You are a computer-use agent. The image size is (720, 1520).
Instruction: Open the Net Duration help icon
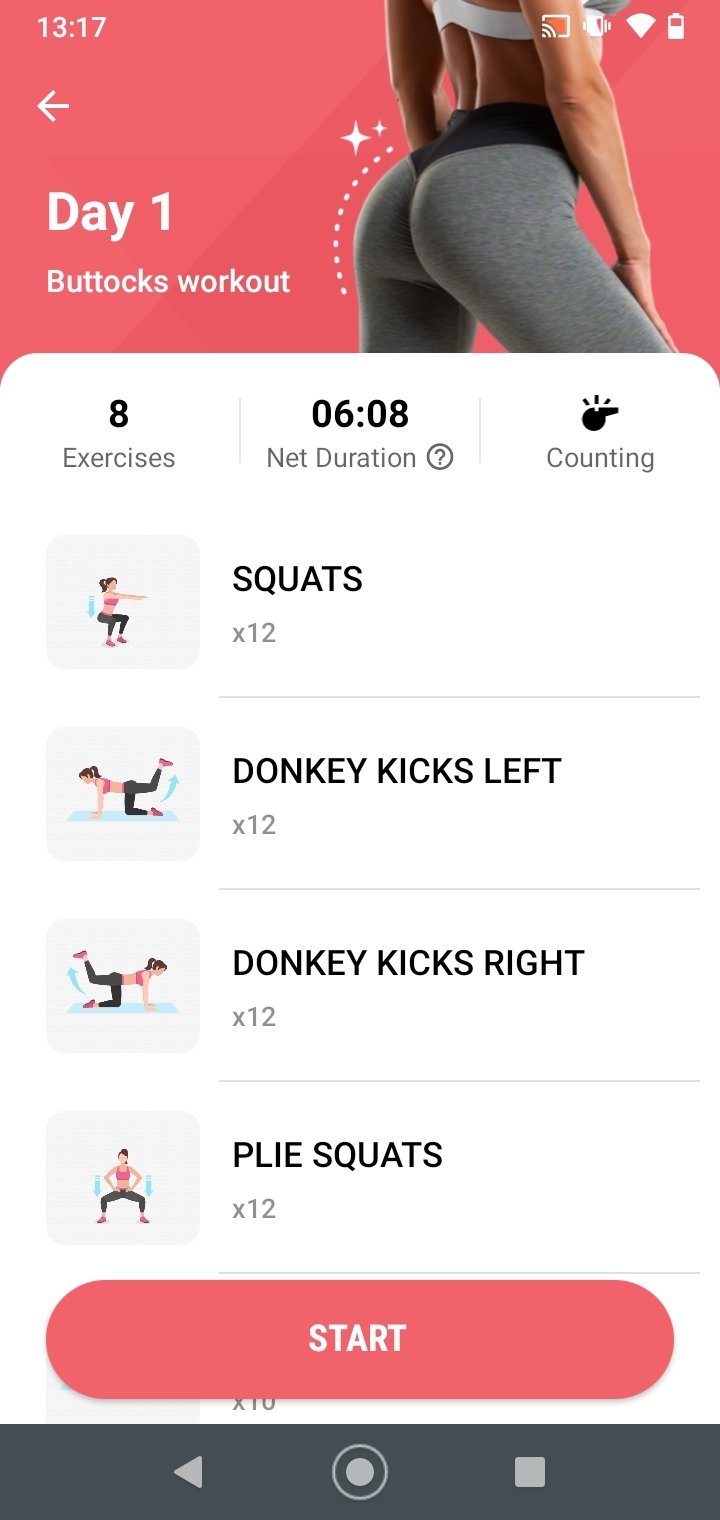pos(440,458)
